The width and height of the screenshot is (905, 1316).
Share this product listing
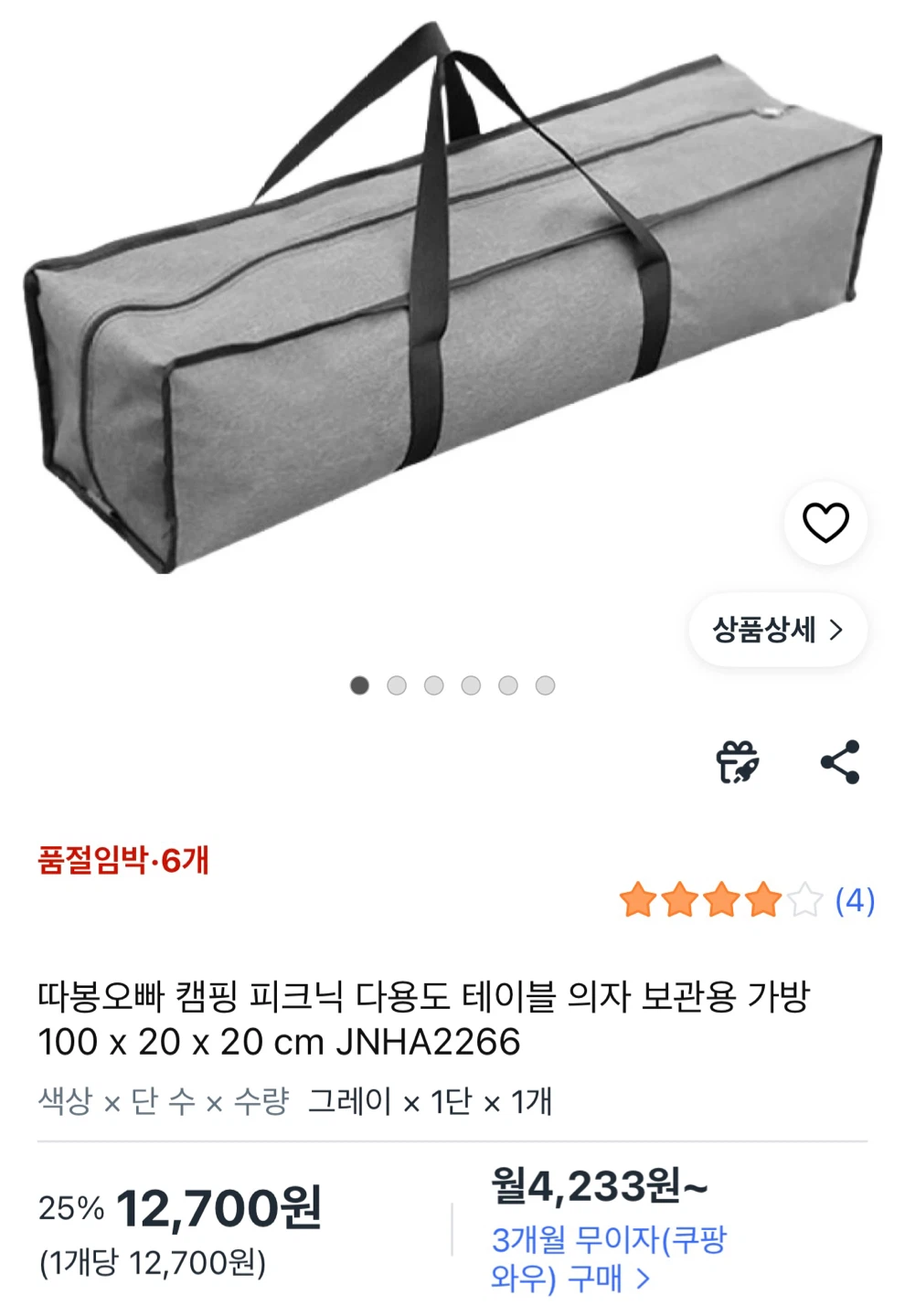point(840,762)
